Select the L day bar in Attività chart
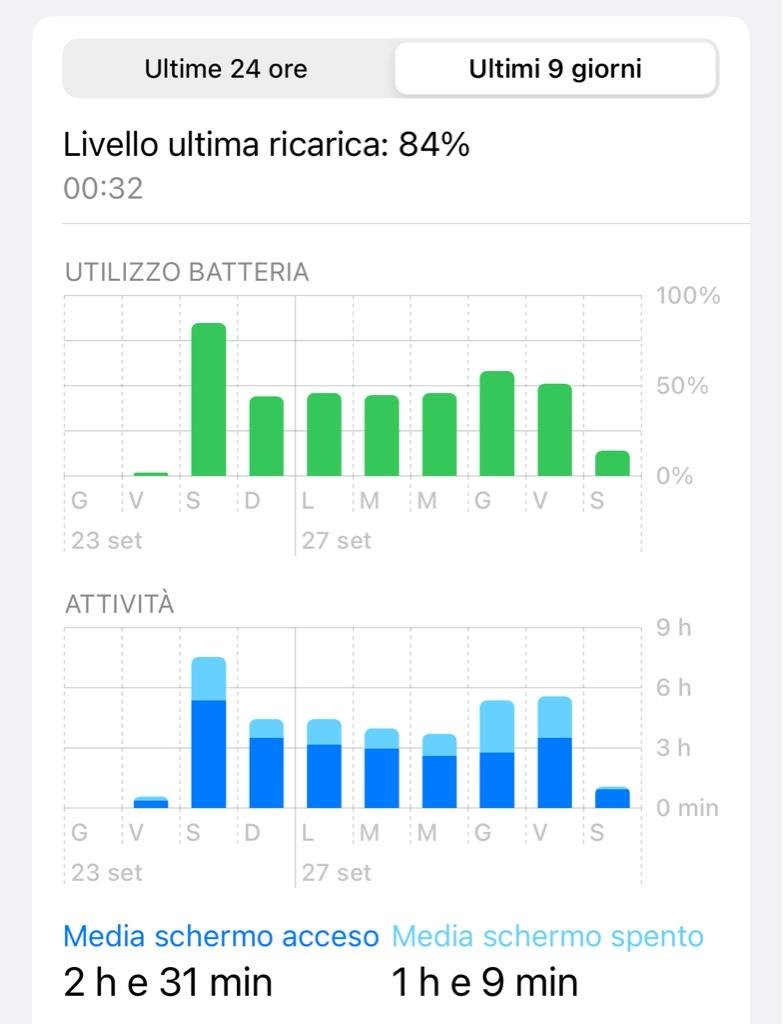The width and height of the screenshot is (783, 1024). click(324, 763)
